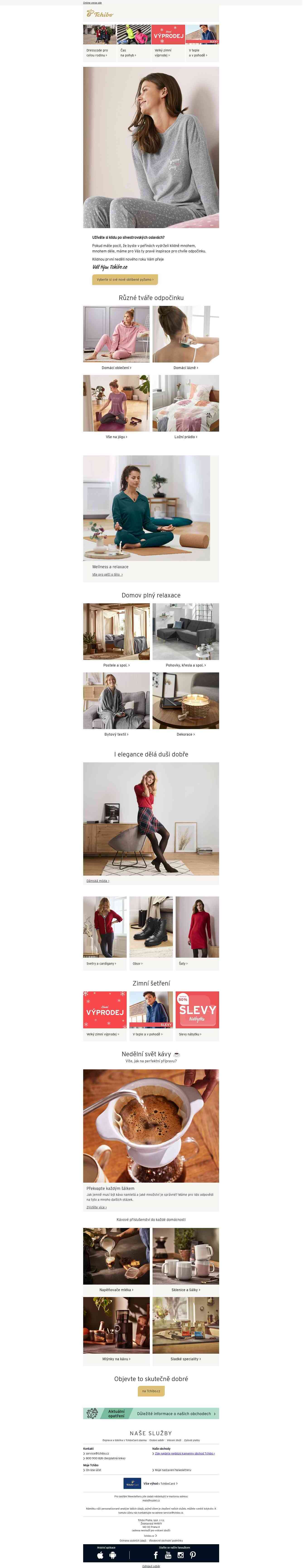Tap the Vyberte si své nové oblíbené pyžamo button
Screen dimensions: 303x1568
tap(125, 279)
